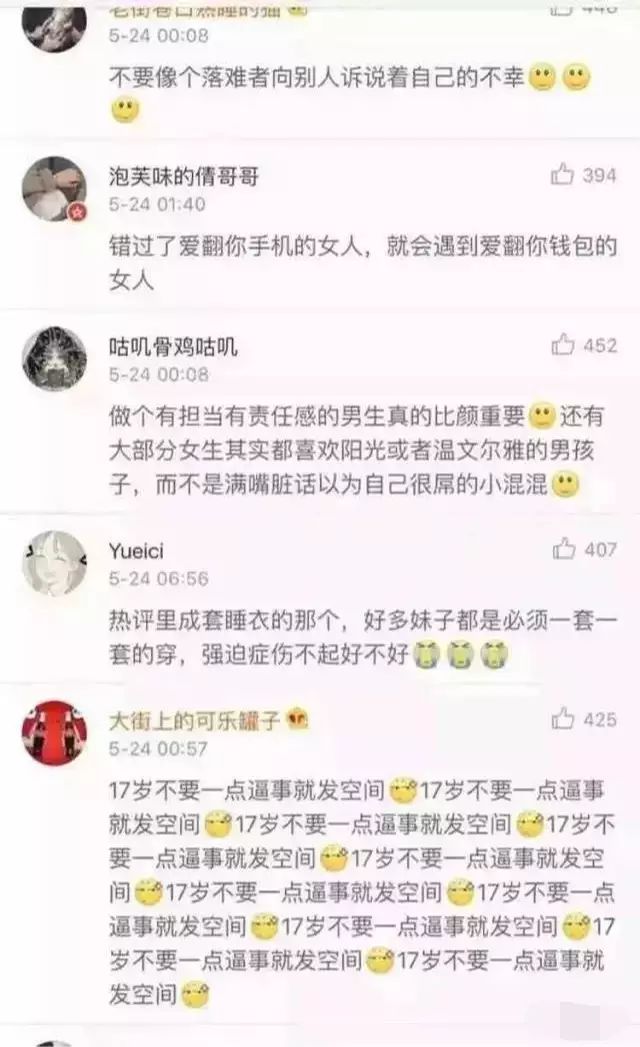
Task: Like 大街上的可乐罐子's comment
Action: [x=564, y=719]
